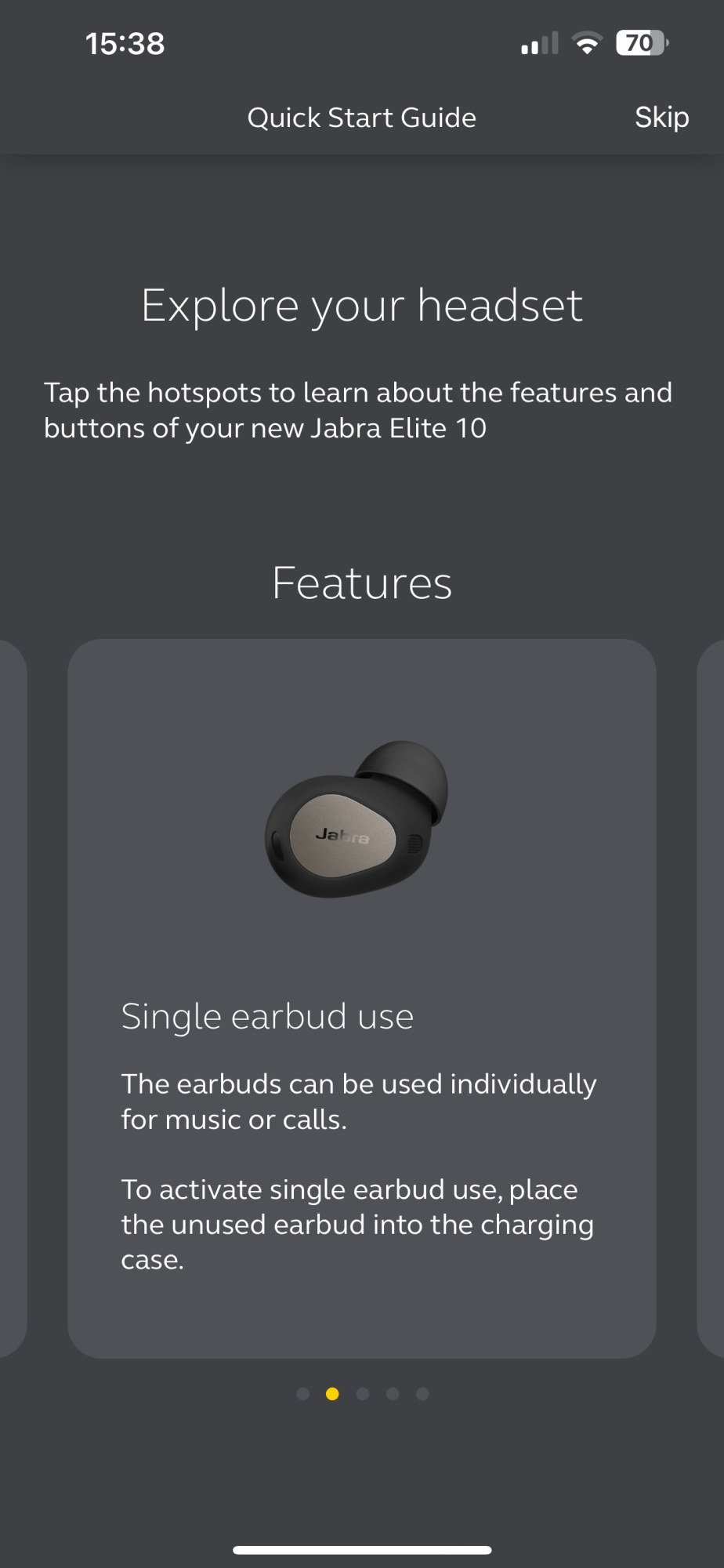Select the first page indicator dot

pos(303,1393)
